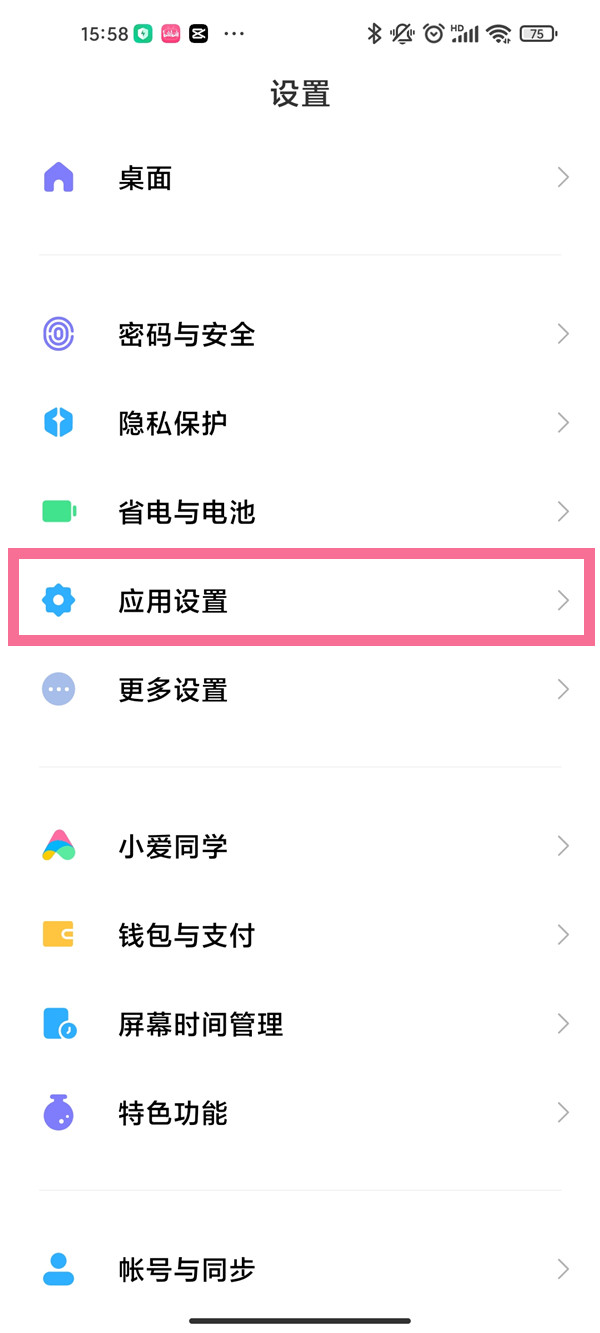Open the highlighted 应用设置 row

coord(300,601)
